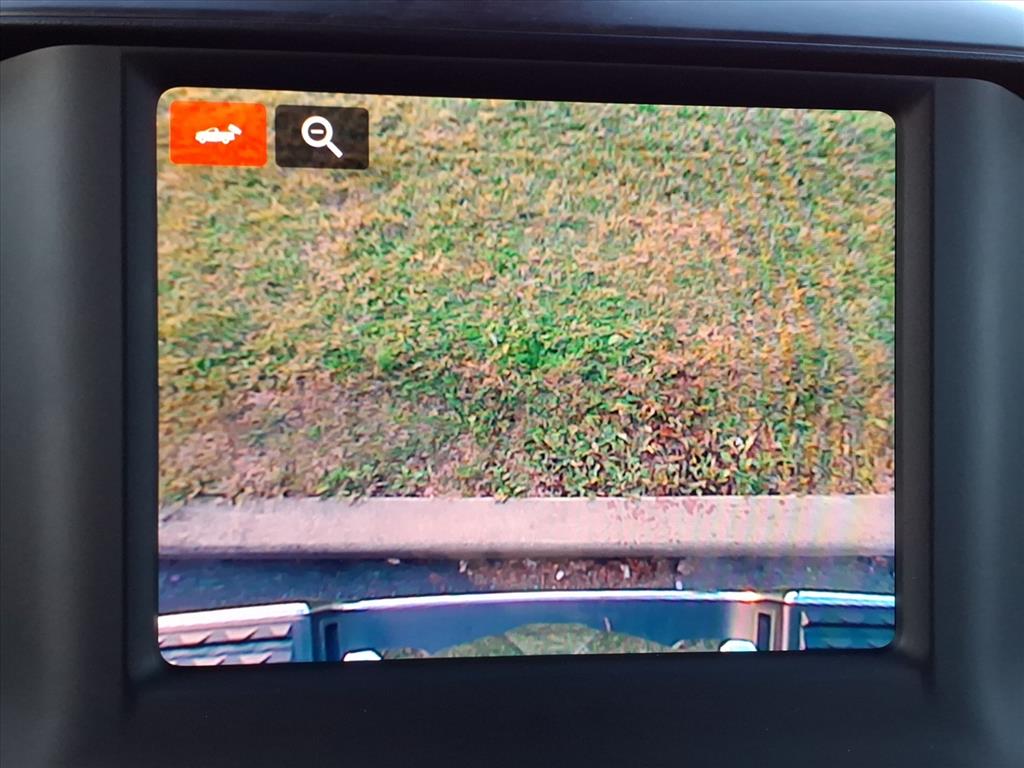Image resolution: width=1024 pixels, height=768 pixels.
Task: Zoom out the camera view
Action: 321,137
